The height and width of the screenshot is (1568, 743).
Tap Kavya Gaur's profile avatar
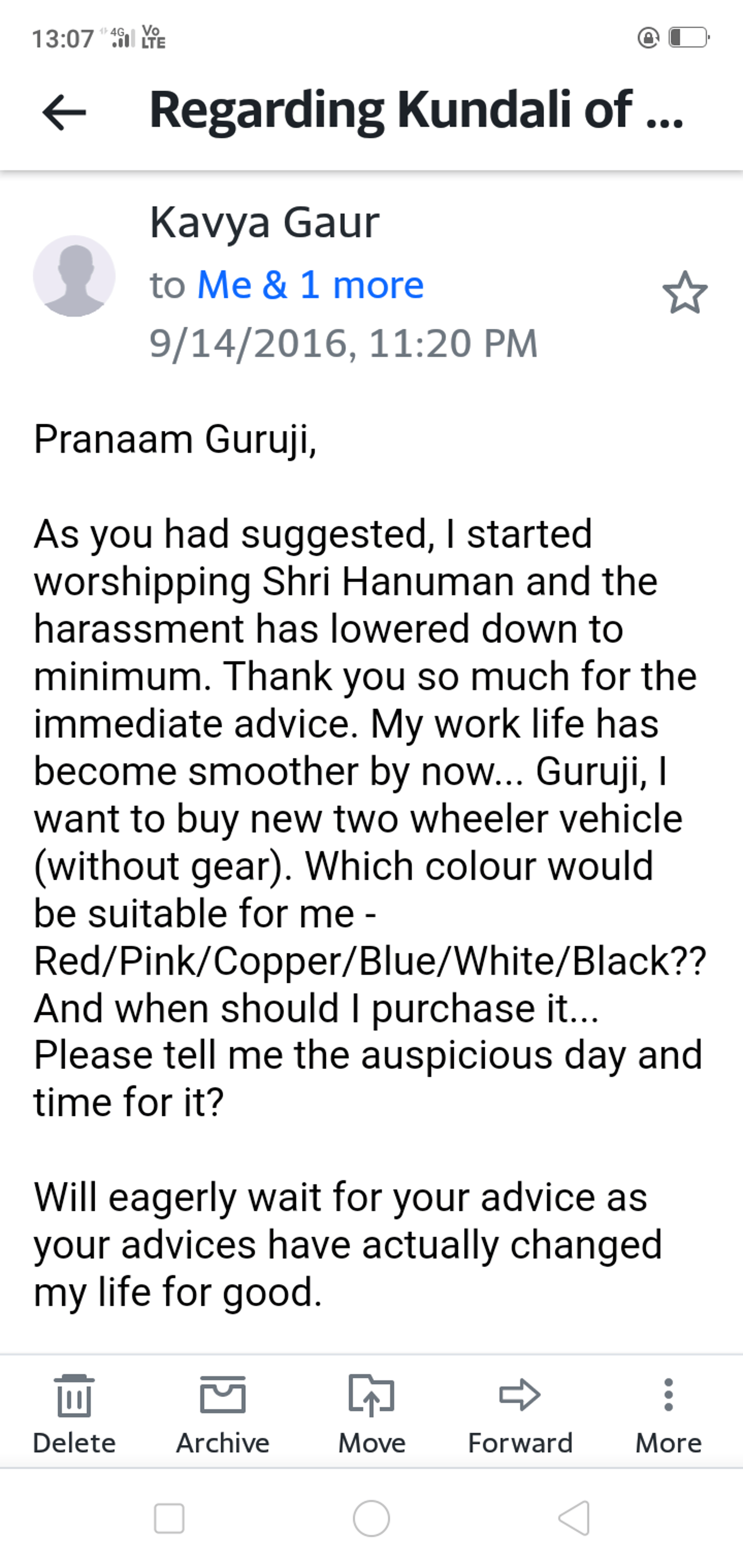74,276
